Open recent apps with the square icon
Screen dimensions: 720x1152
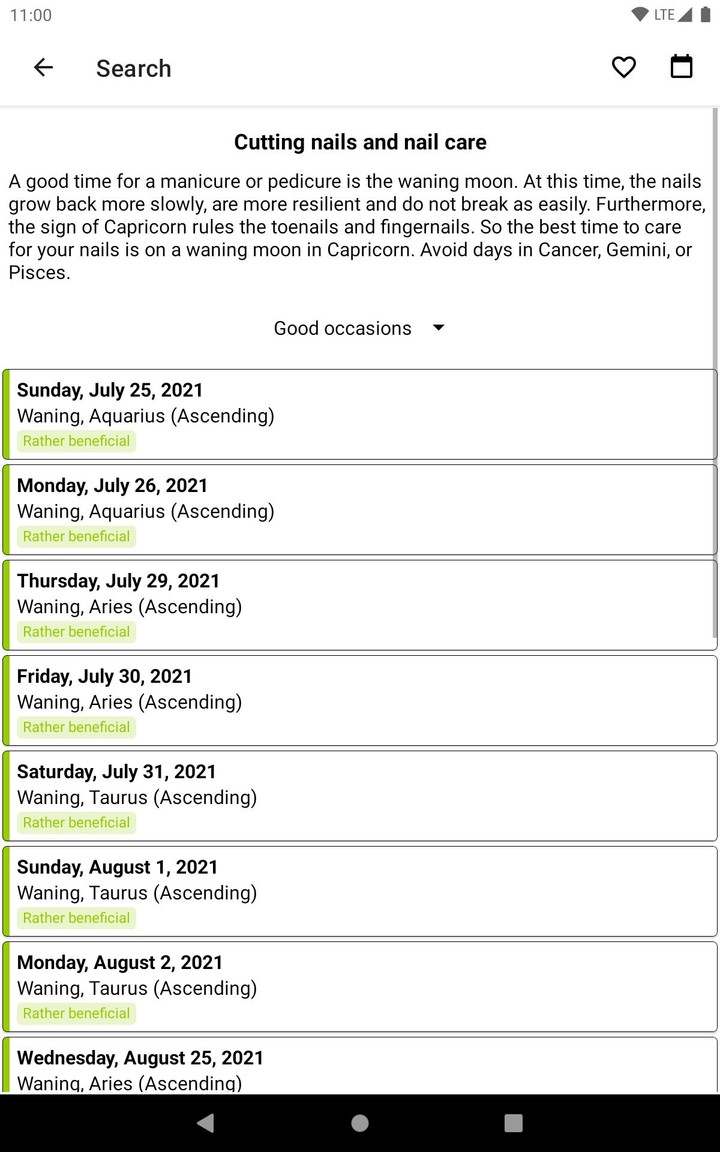[x=513, y=1122]
